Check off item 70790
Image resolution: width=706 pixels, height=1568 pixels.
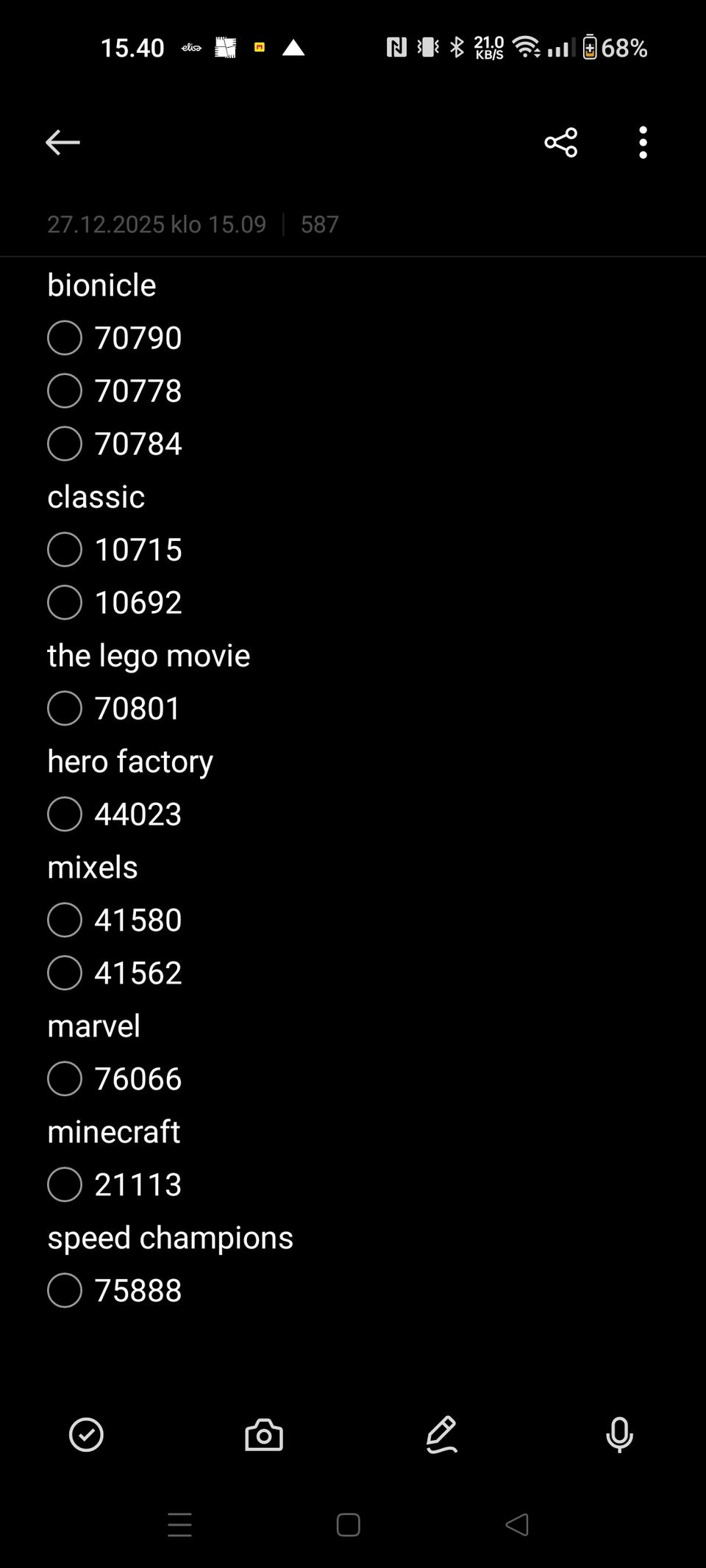tap(65, 338)
